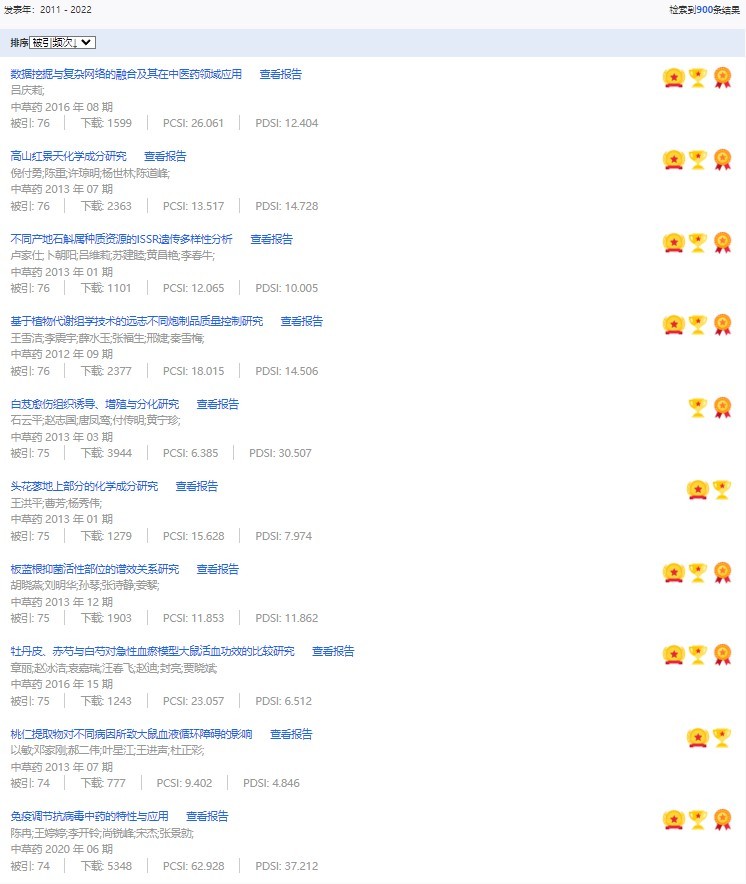Open article 免疫调节抗病毒中药的特性与应用

click(x=89, y=816)
